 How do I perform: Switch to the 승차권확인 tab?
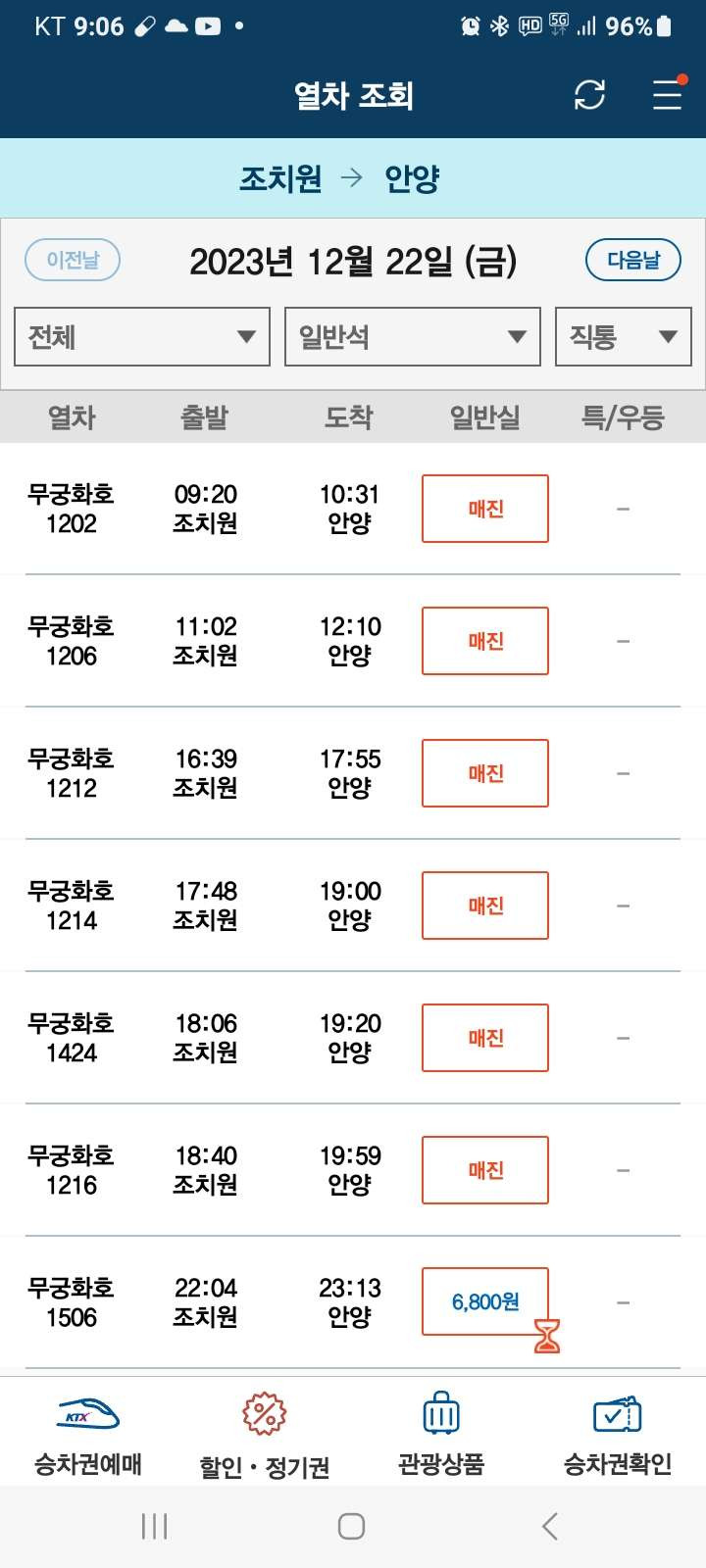(618, 1434)
